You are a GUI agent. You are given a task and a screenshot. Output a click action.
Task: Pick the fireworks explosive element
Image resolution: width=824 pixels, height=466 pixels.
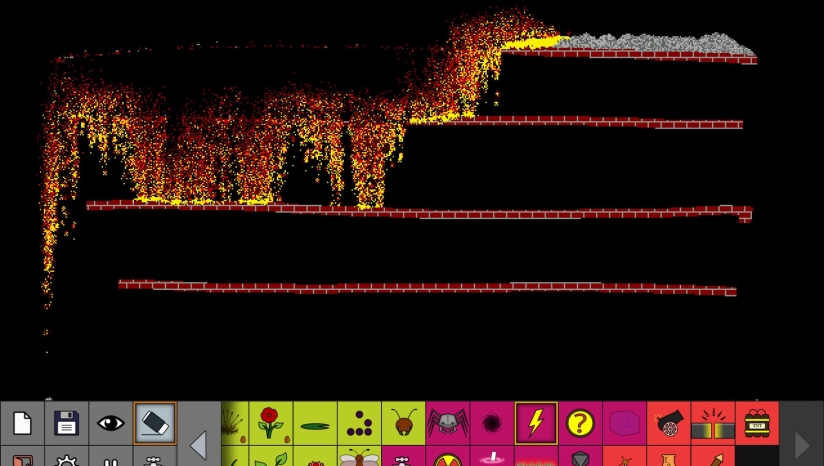712,423
